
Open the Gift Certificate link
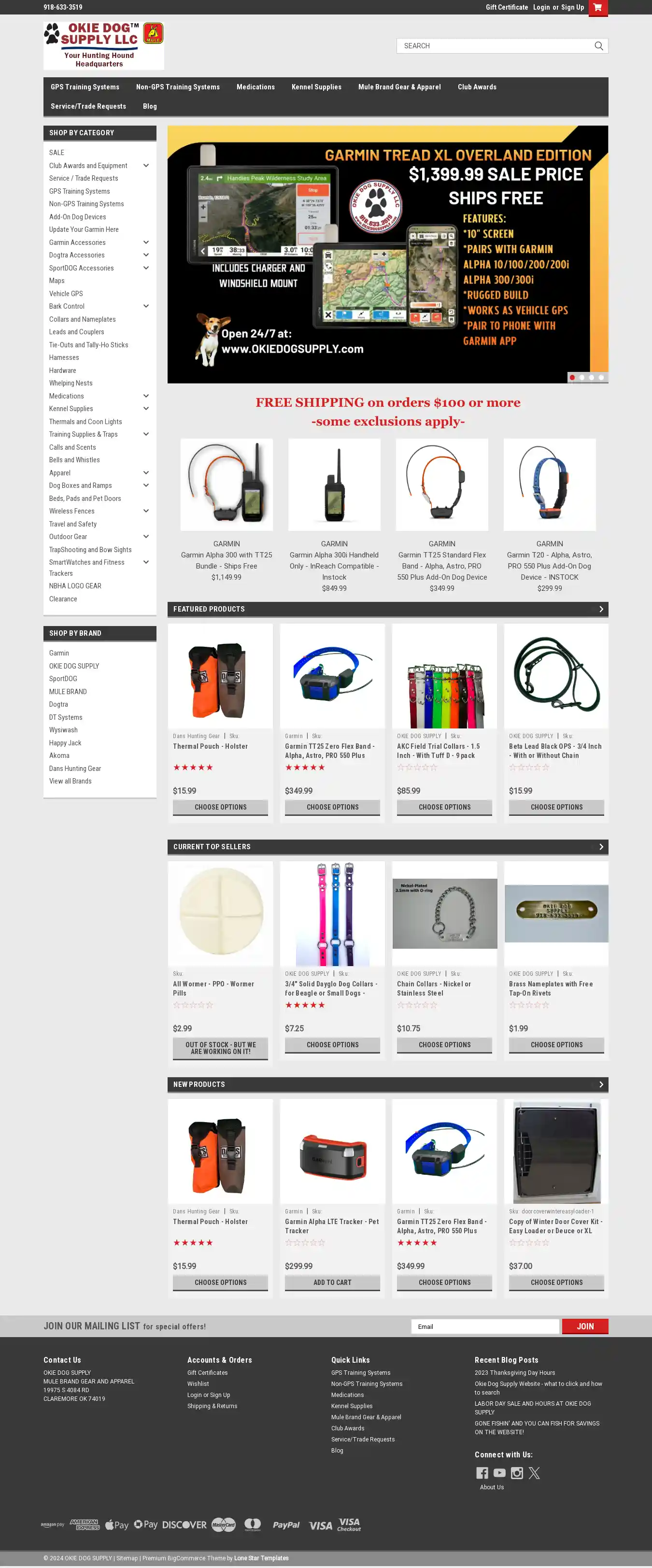tap(507, 7)
